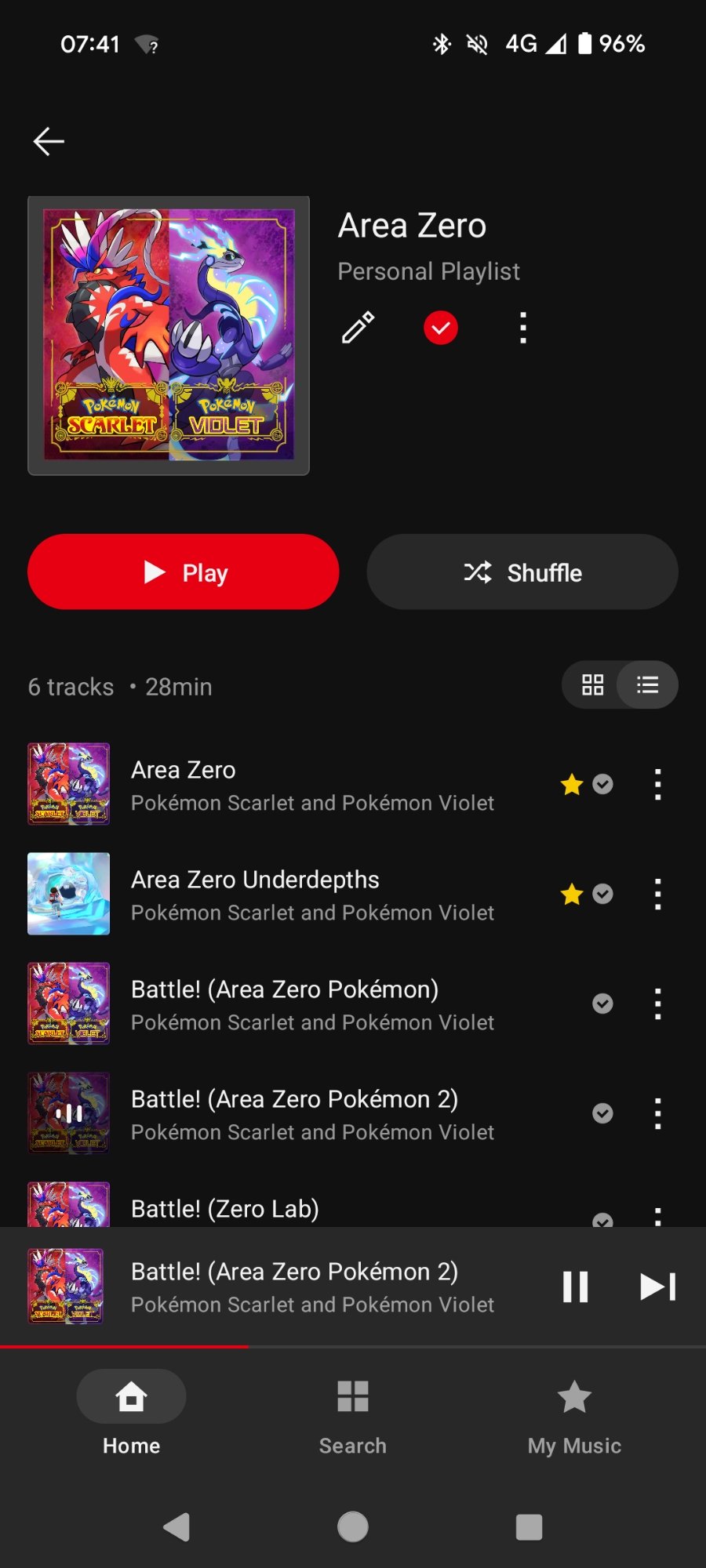Switch to list view

pos(647,685)
